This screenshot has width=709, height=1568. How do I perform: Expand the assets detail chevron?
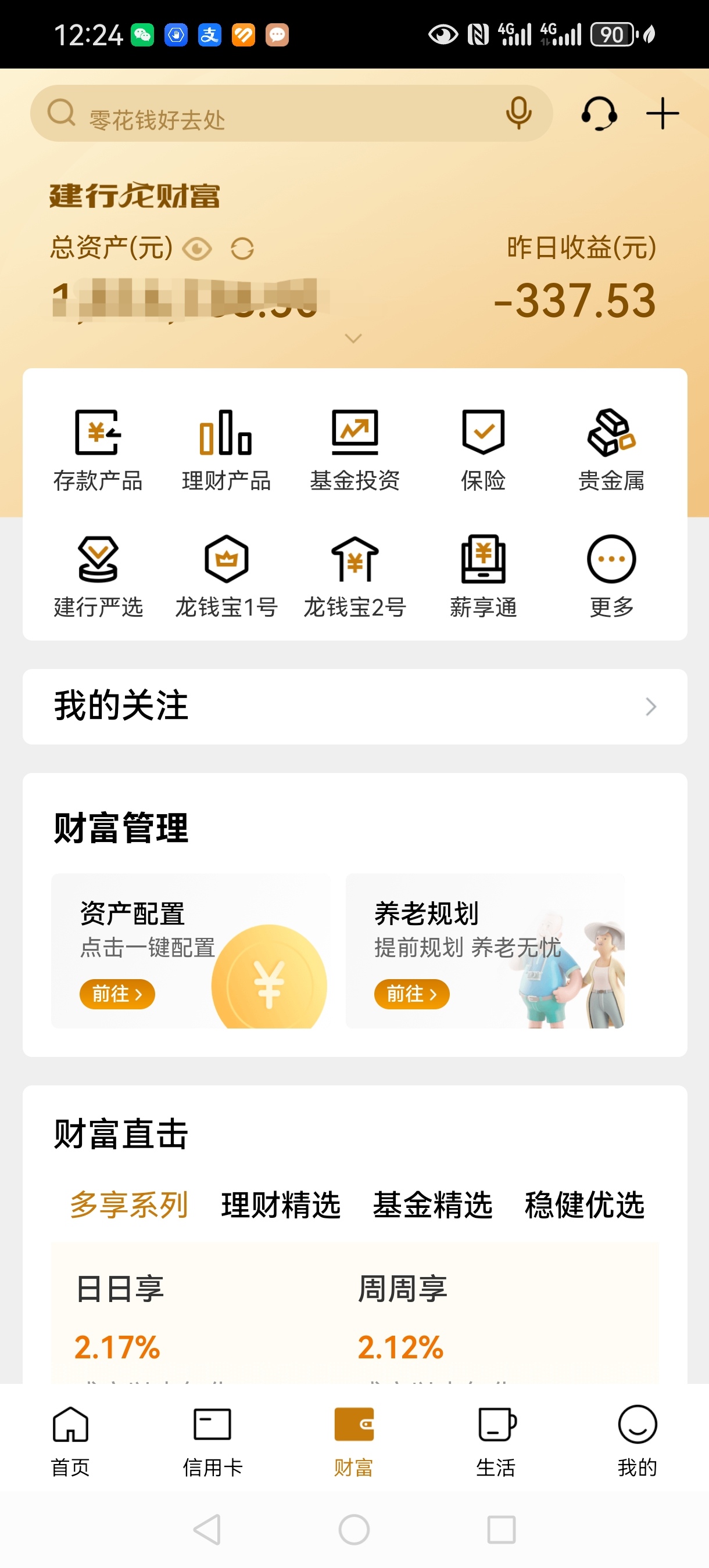pos(354,339)
